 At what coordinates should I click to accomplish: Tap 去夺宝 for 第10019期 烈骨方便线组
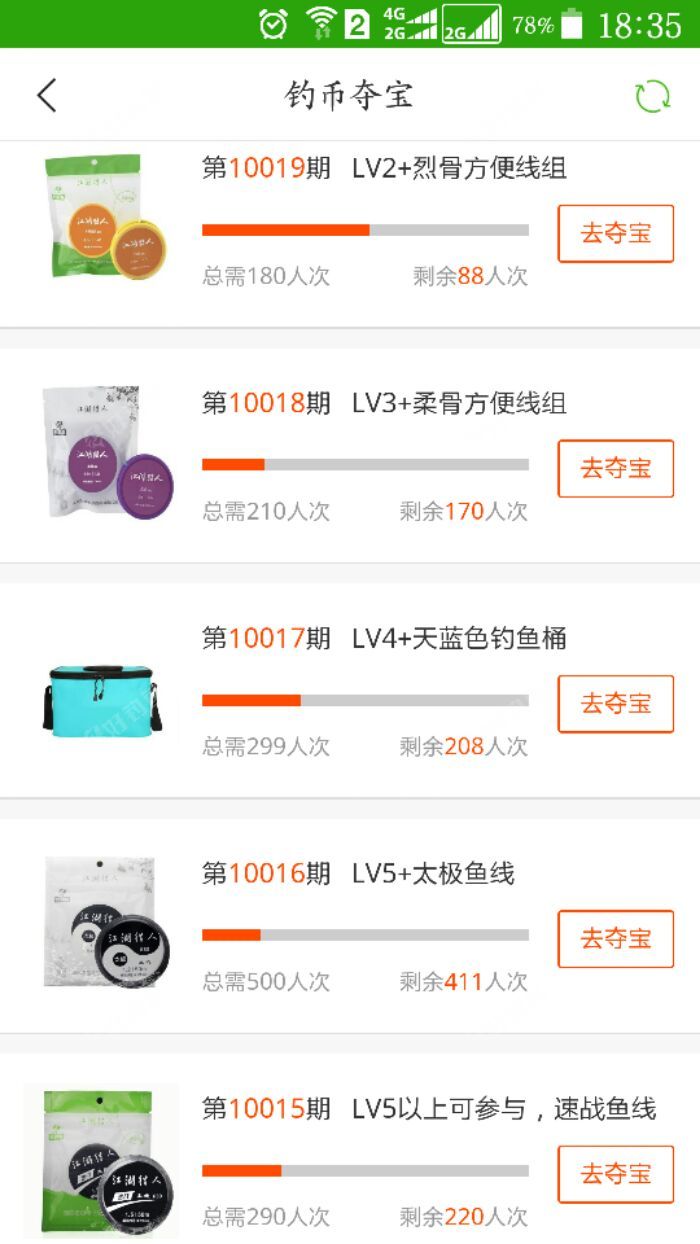pyautogui.click(x=615, y=234)
